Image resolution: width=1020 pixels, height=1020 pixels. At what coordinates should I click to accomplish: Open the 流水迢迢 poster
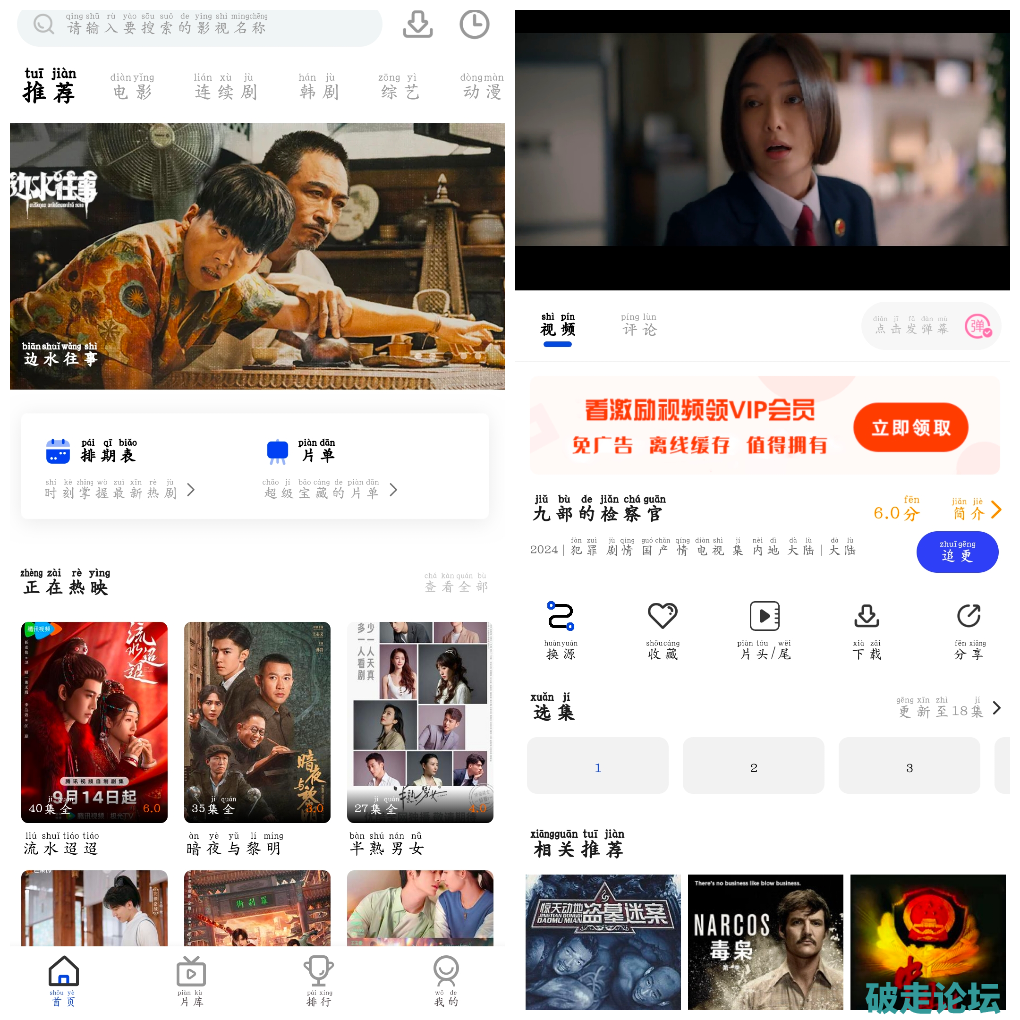pyautogui.click(x=94, y=722)
